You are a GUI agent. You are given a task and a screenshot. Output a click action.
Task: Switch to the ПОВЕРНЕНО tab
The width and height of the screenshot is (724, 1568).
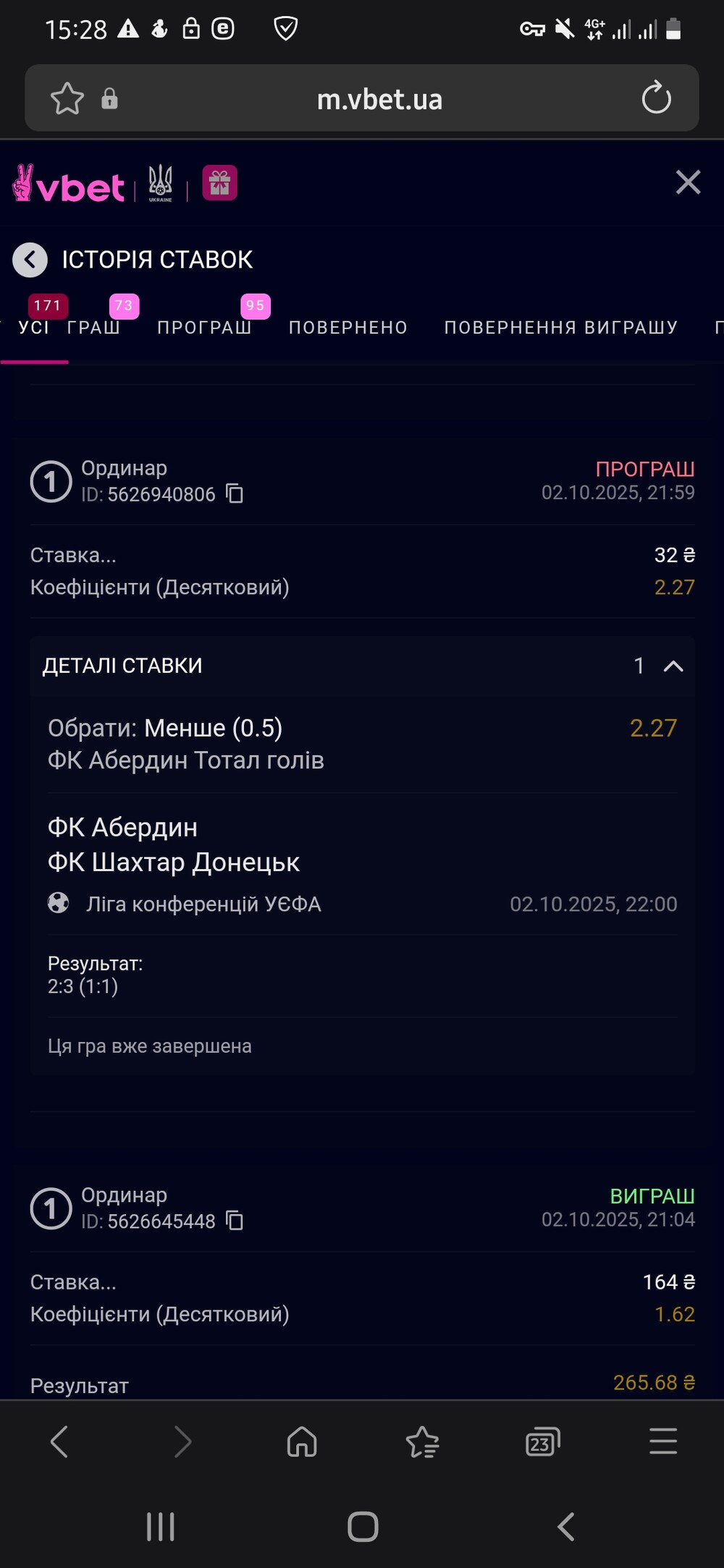pos(348,327)
